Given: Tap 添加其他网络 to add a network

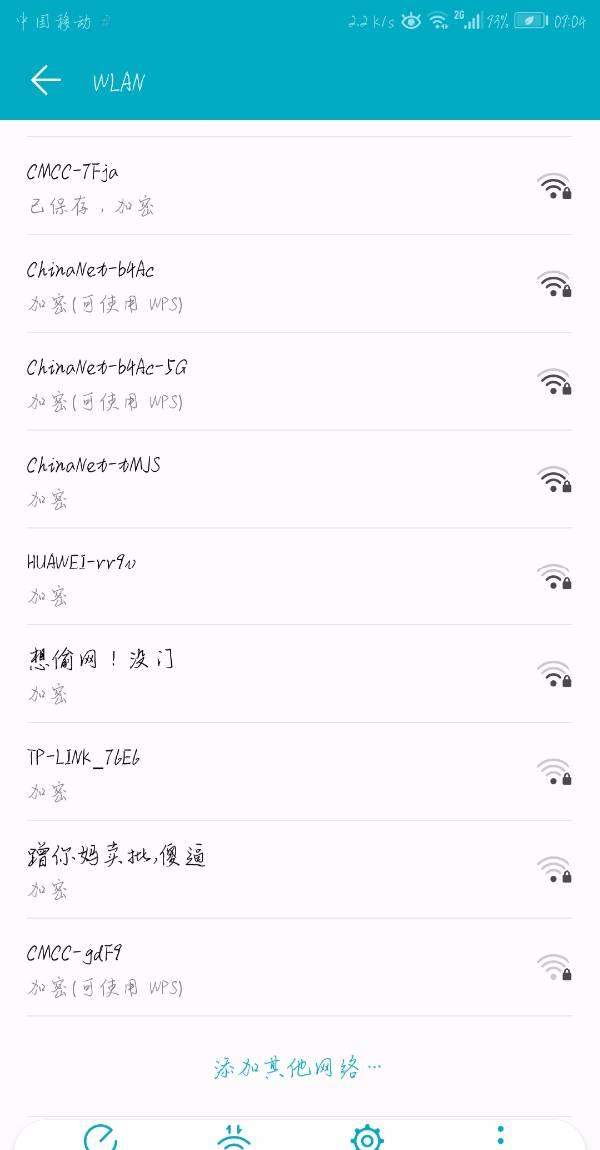Looking at the screenshot, I should pos(298,1067).
